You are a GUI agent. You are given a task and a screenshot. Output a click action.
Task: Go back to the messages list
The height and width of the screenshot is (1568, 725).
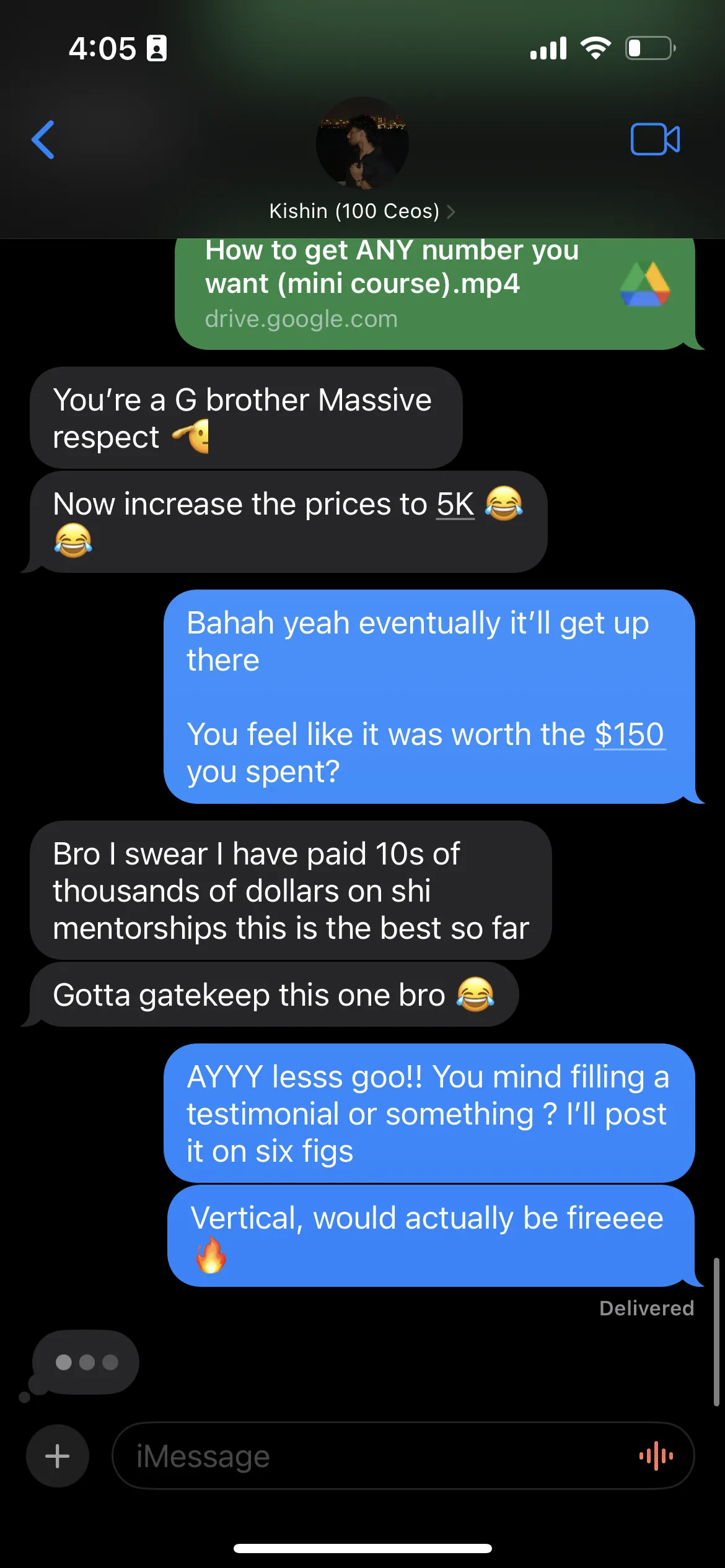tap(43, 139)
